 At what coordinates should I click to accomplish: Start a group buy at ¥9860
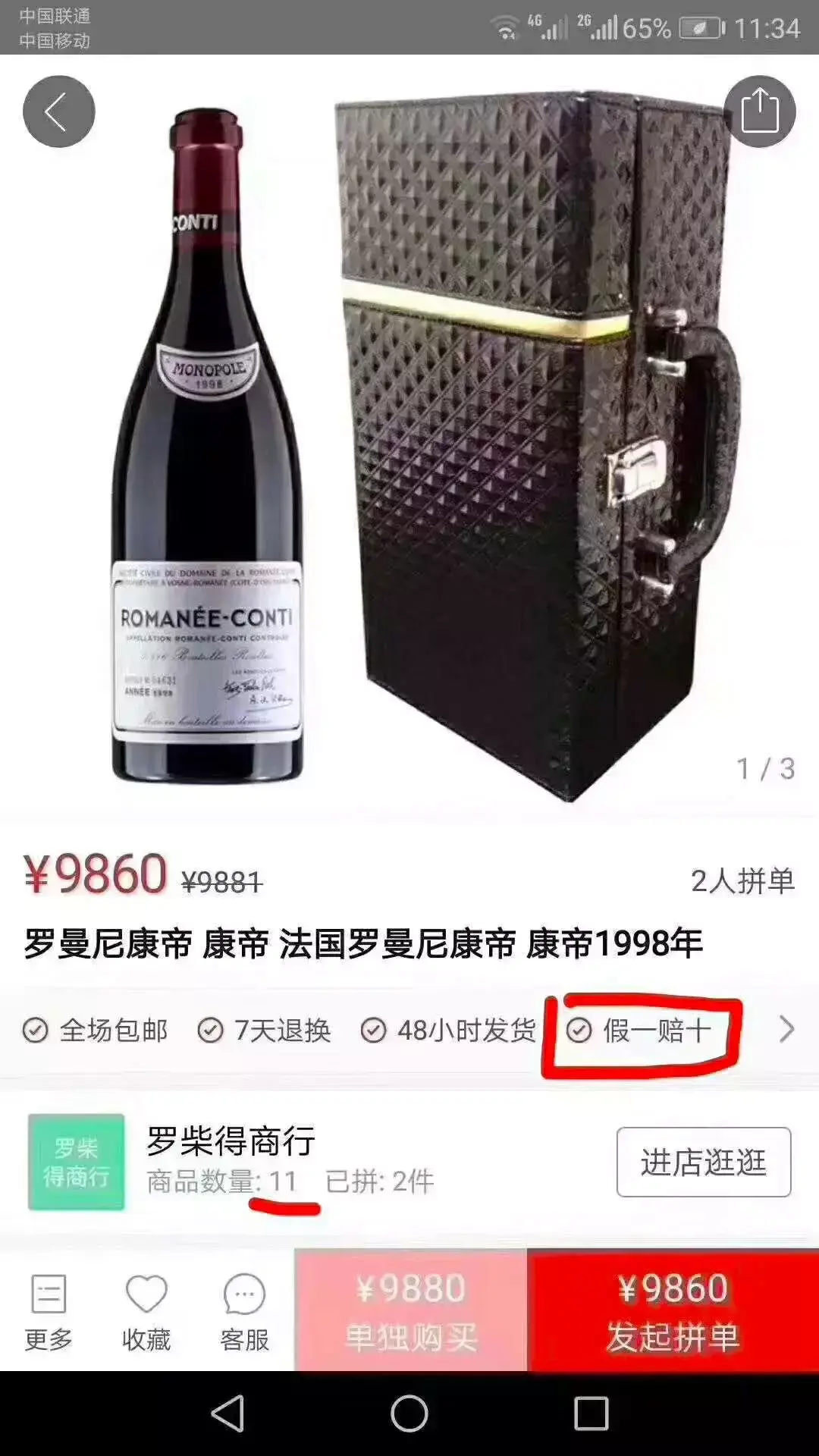tap(673, 1310)
